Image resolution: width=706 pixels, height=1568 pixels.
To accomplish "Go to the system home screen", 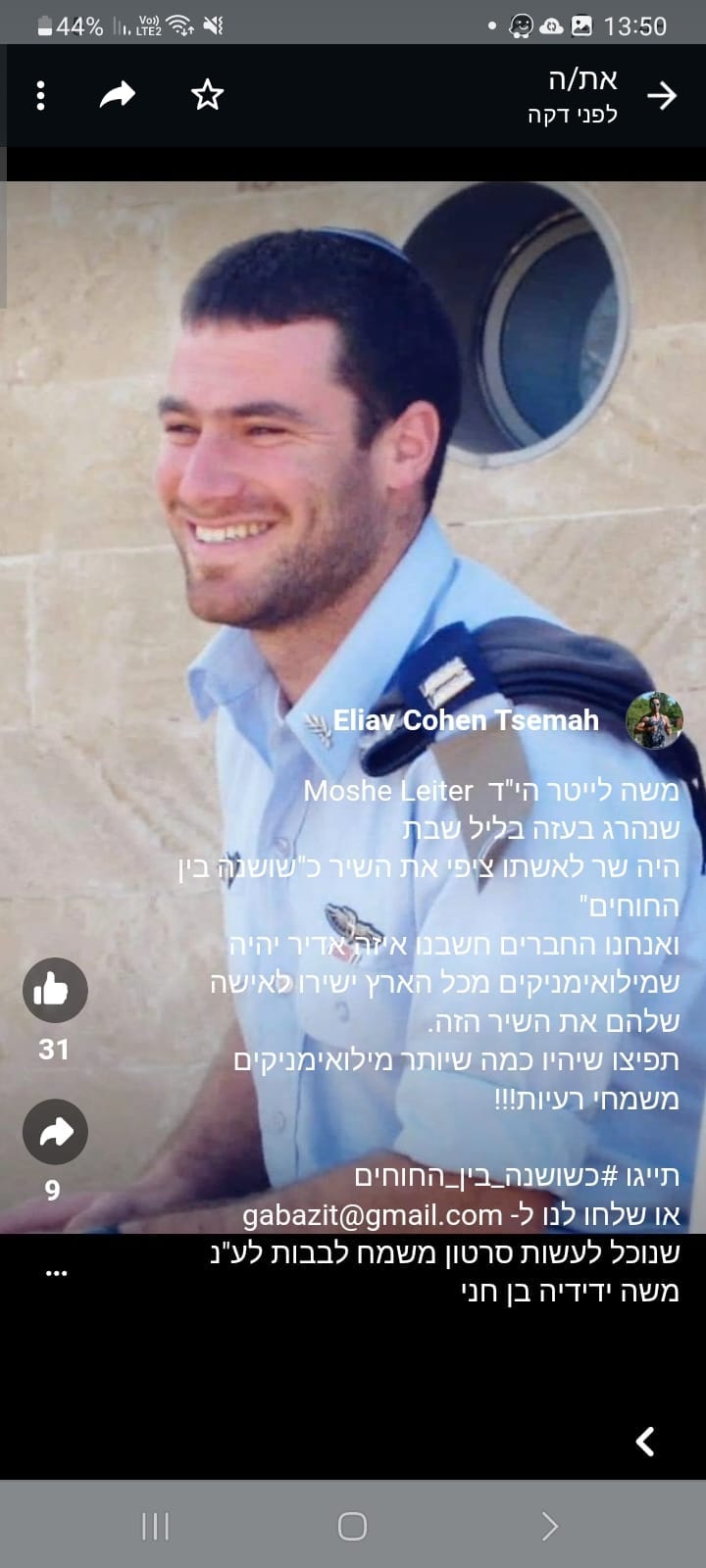I will pos(352,1526).
